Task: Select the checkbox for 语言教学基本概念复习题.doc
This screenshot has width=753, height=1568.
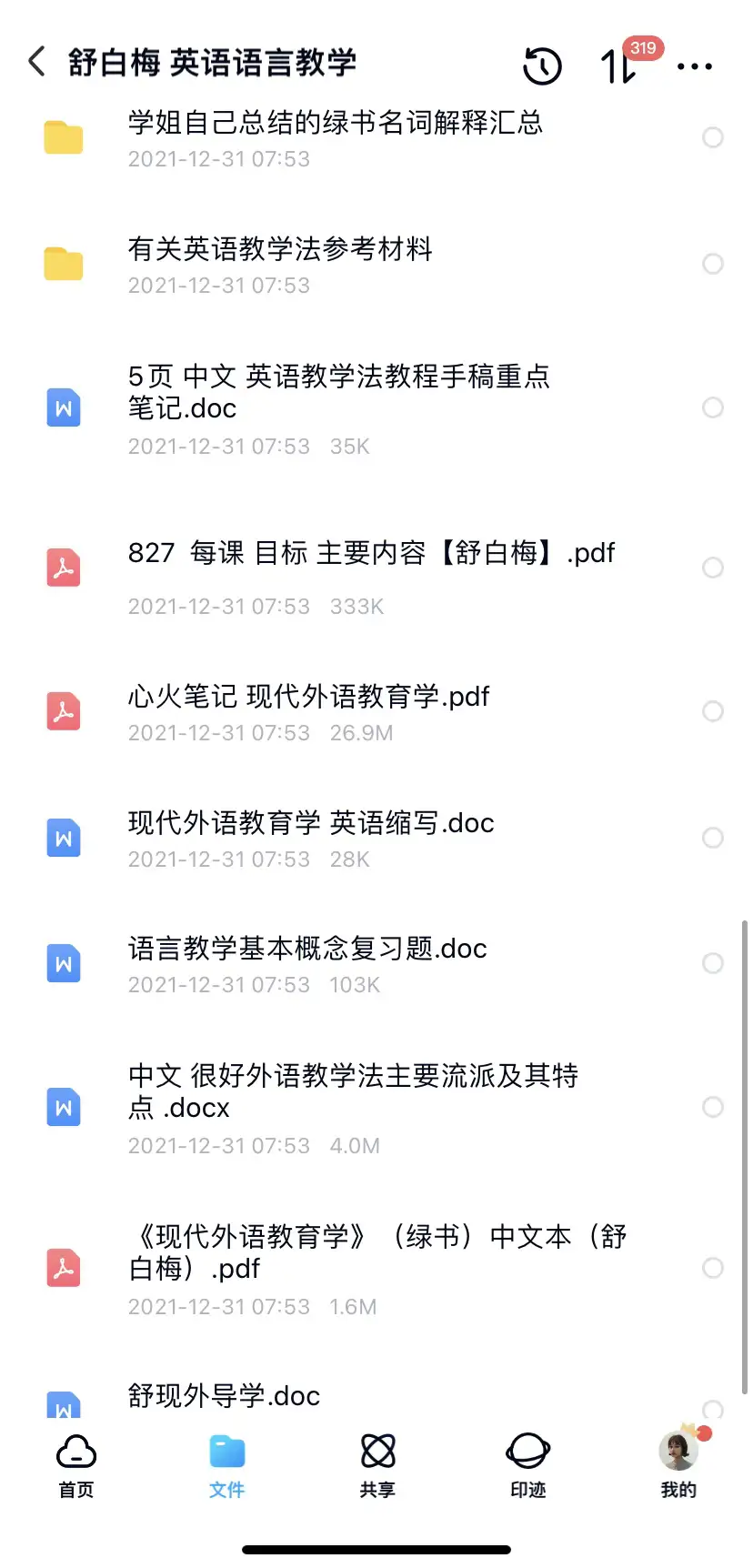Action: click(713, 963)
